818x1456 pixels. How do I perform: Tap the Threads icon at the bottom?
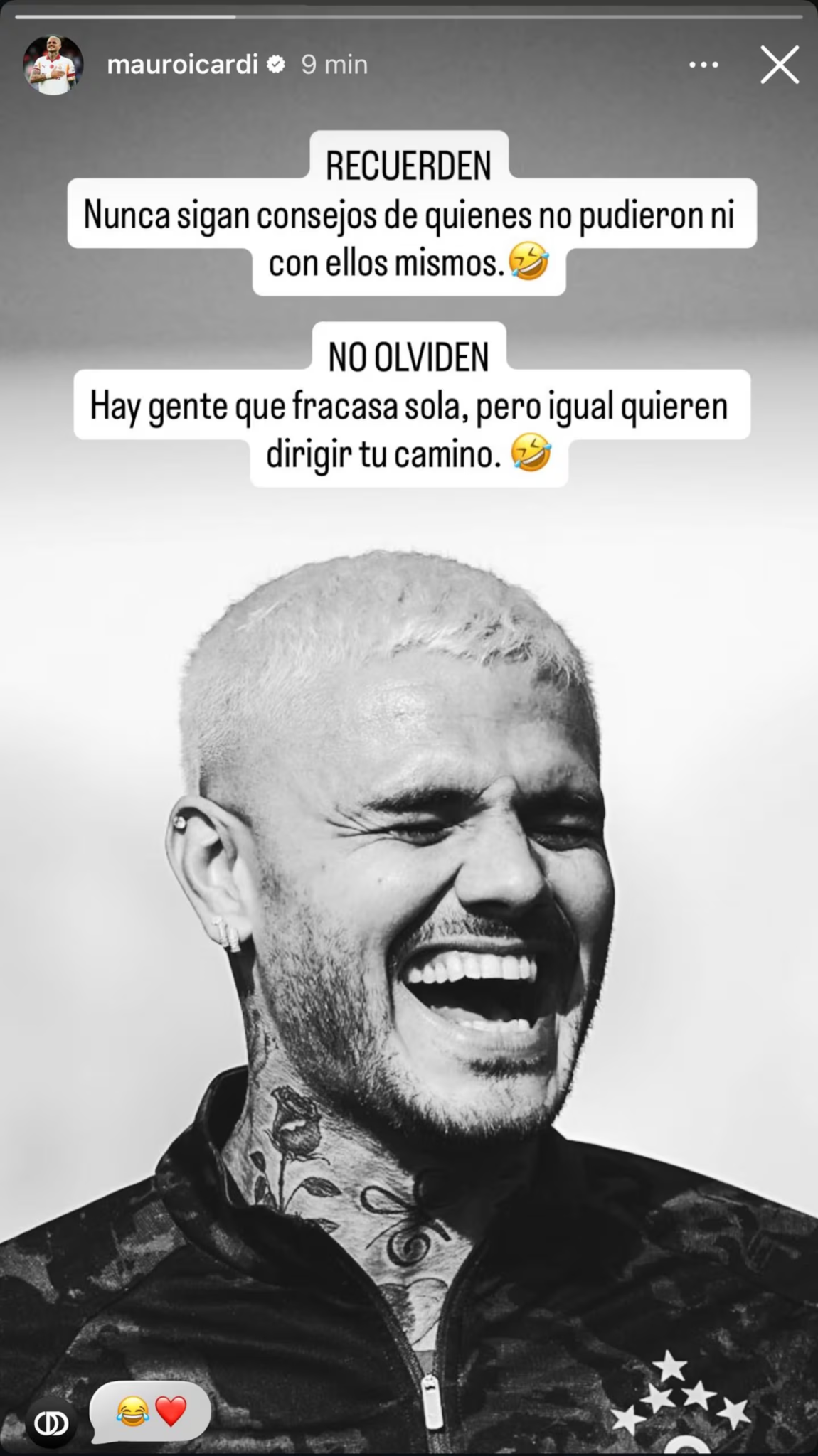point(51,1423)
